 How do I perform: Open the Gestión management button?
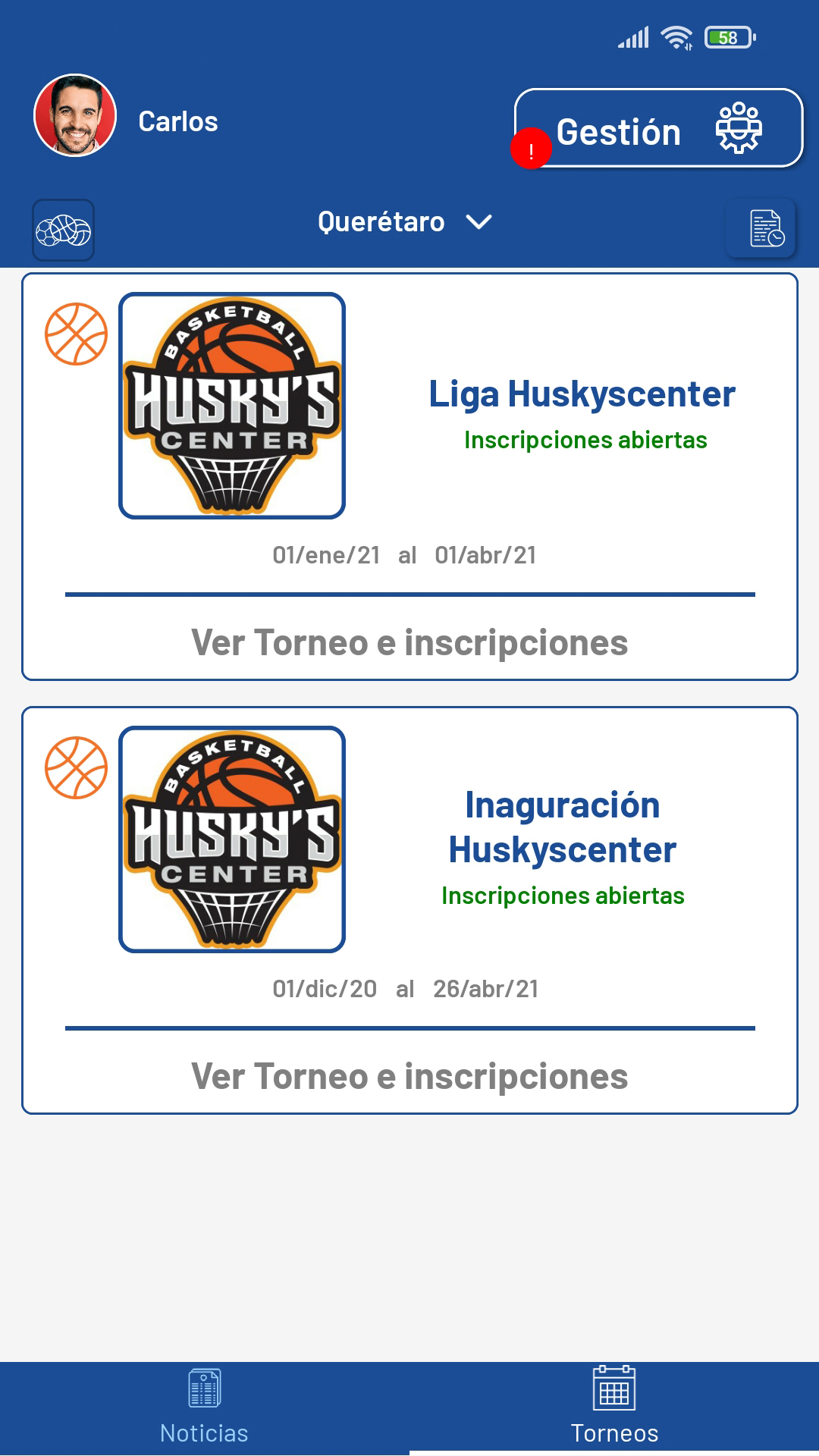658,128
